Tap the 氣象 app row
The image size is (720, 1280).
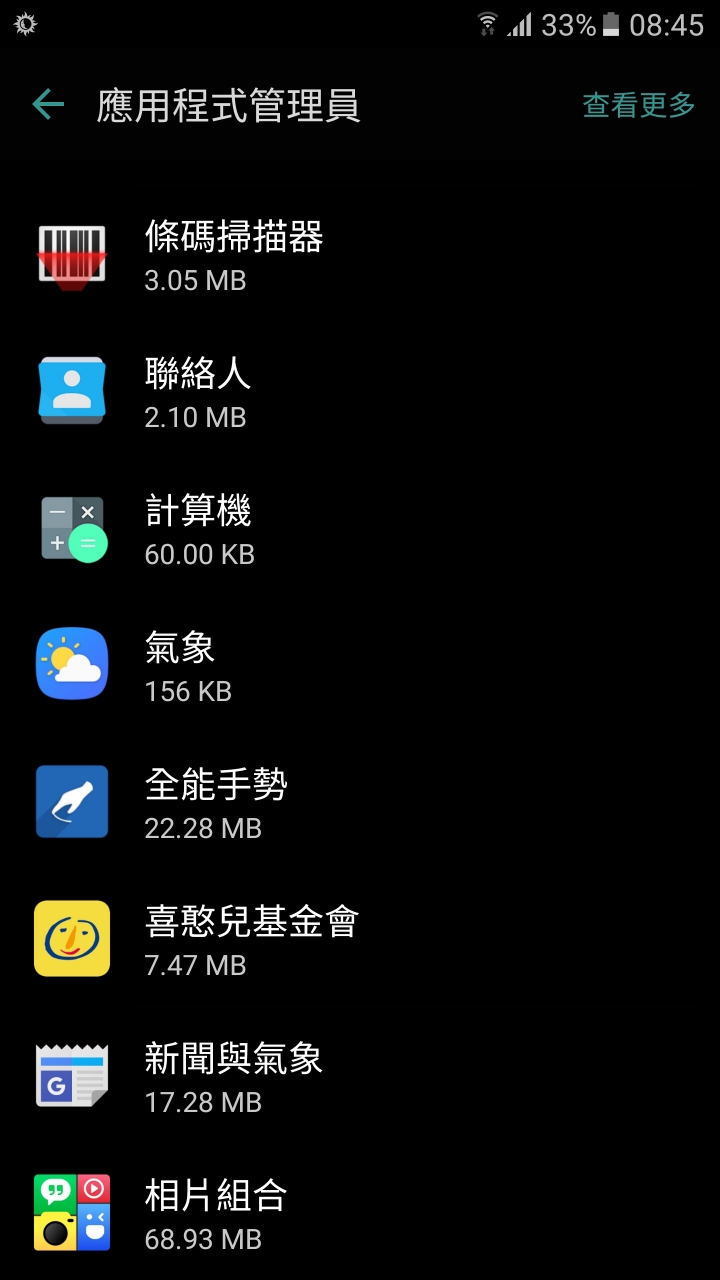(x=360, y=667)
